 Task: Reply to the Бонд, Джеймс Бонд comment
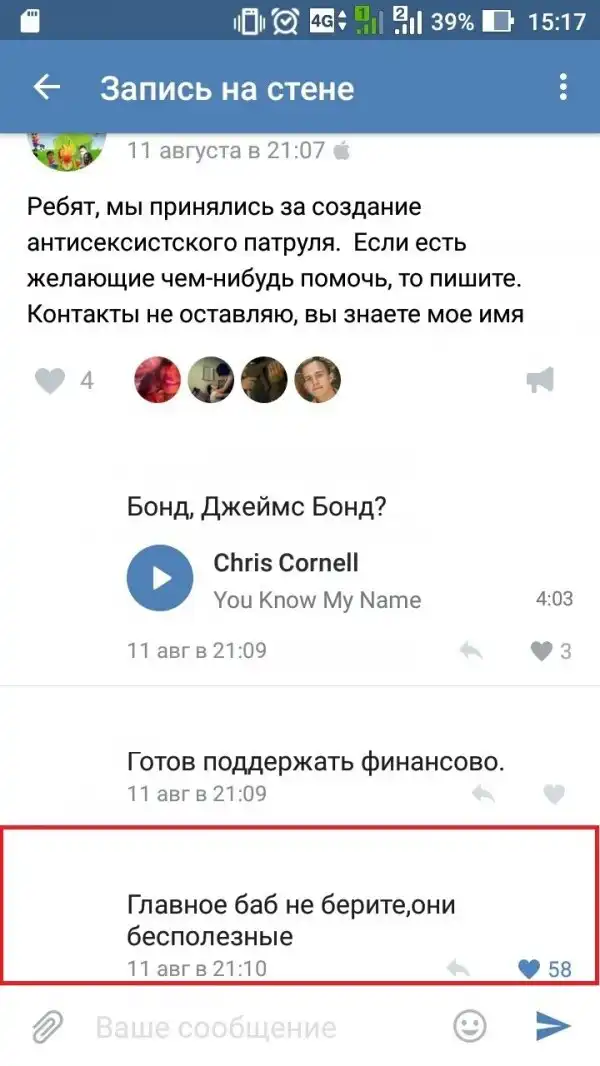(x=471, y=651)
